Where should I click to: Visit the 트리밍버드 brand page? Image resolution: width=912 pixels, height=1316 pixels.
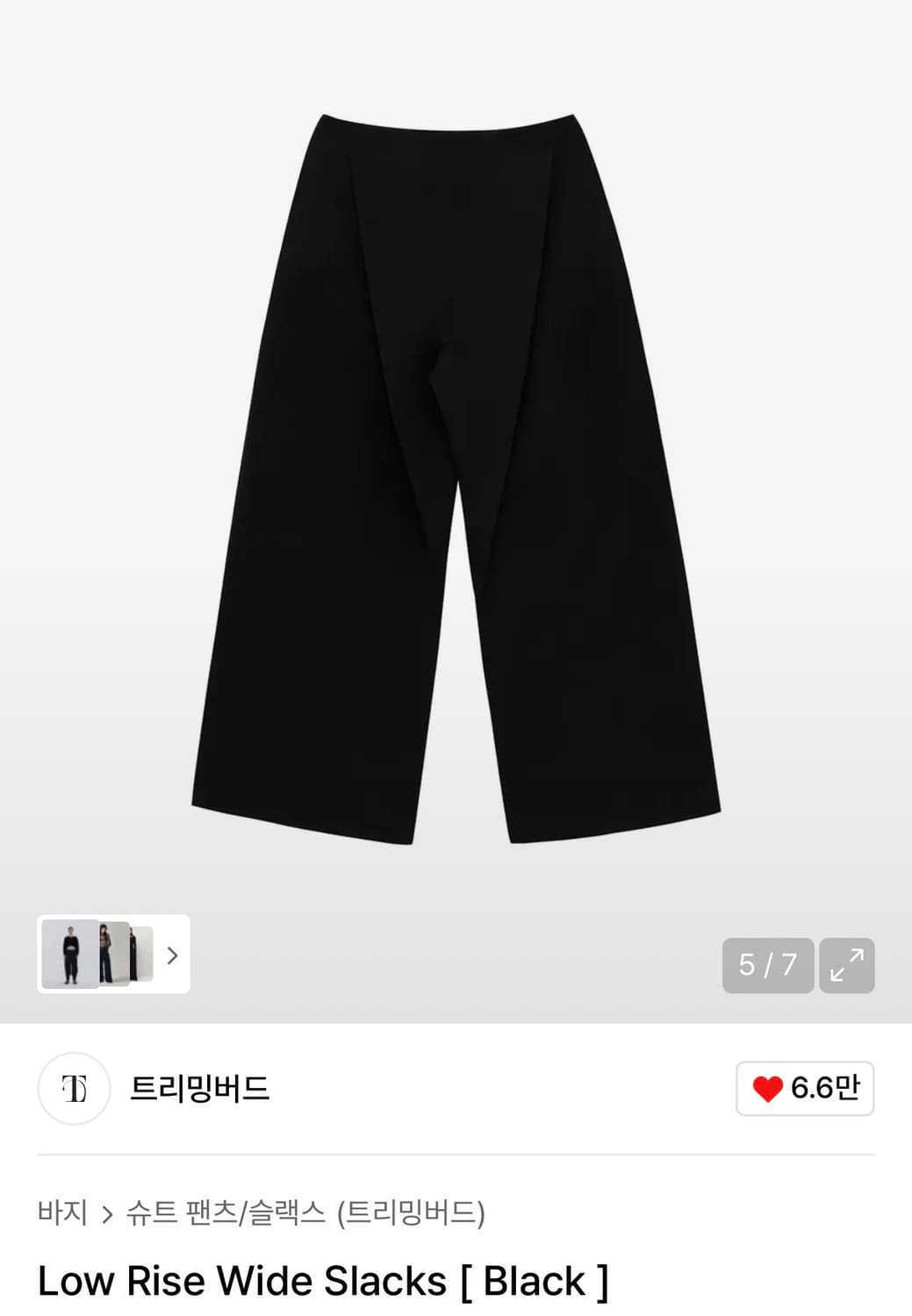[x=202, y=1088]
